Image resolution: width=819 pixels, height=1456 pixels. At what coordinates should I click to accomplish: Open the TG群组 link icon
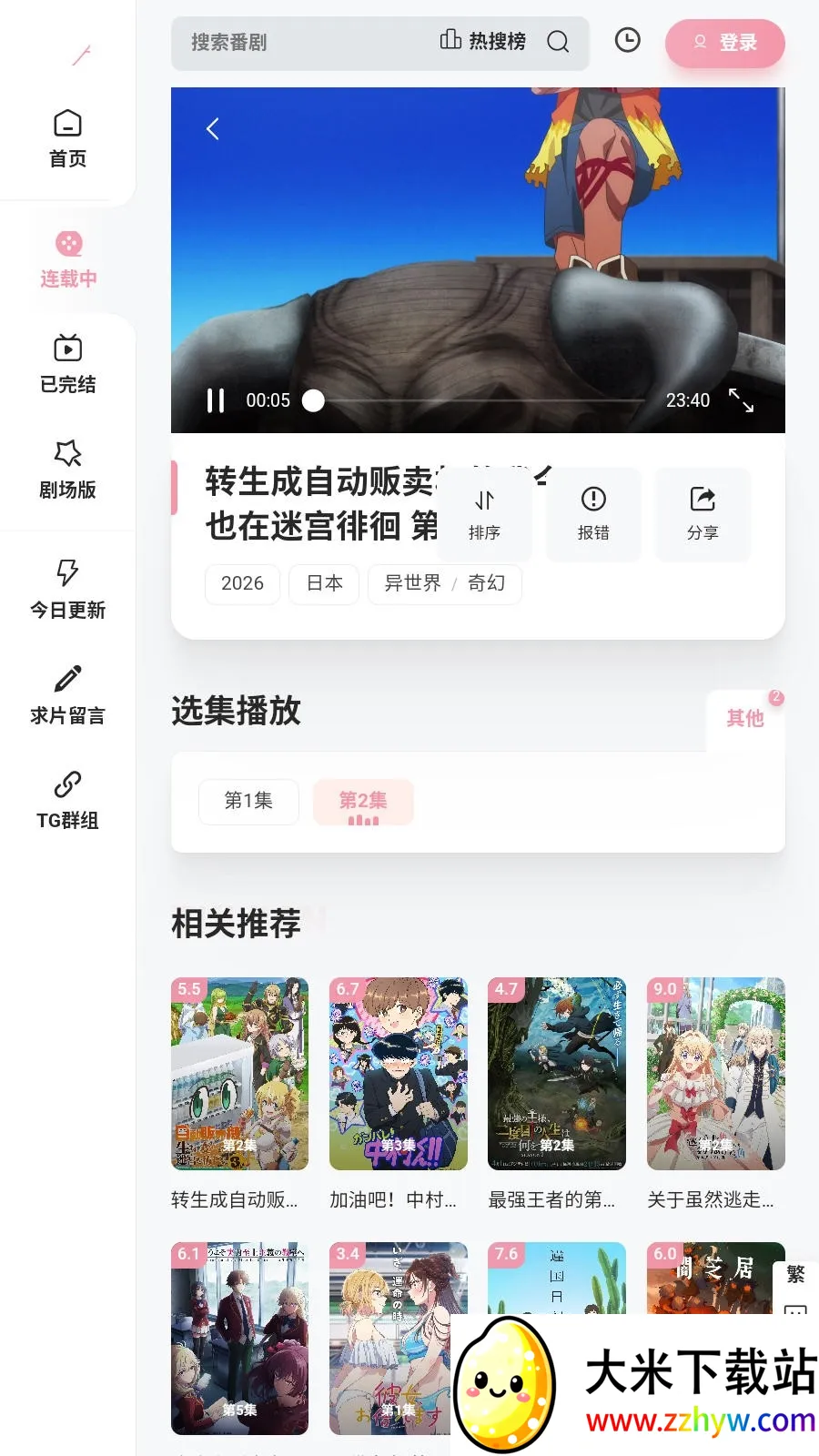coord(67,784)
